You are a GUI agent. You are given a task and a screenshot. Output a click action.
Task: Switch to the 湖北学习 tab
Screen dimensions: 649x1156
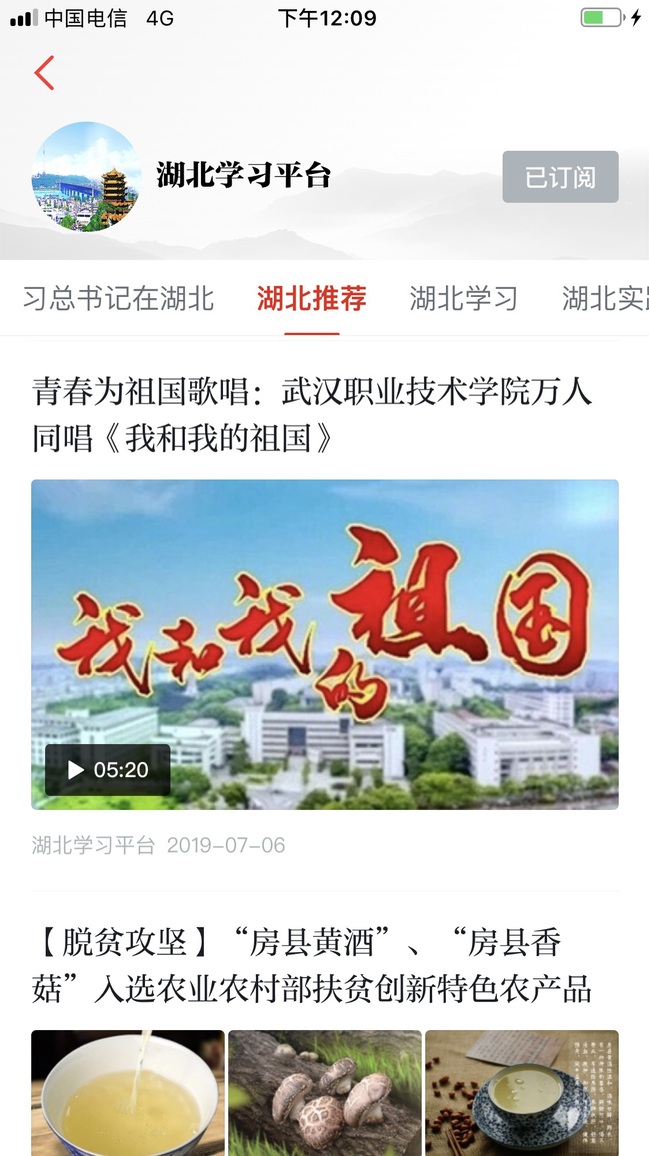[463, 298]
